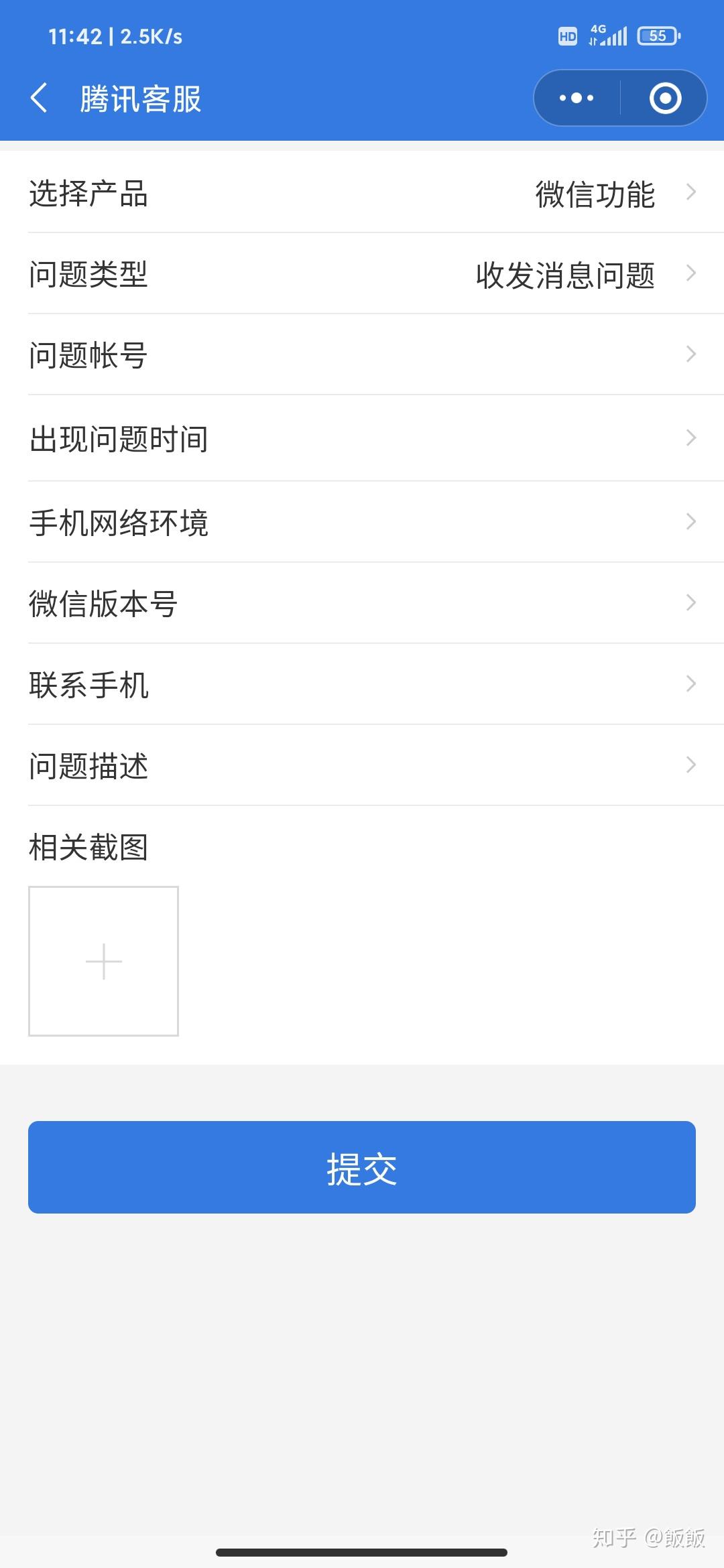Tap the back arrow icon
Screen dimensions: 724x1568
(x=40, y=98)
